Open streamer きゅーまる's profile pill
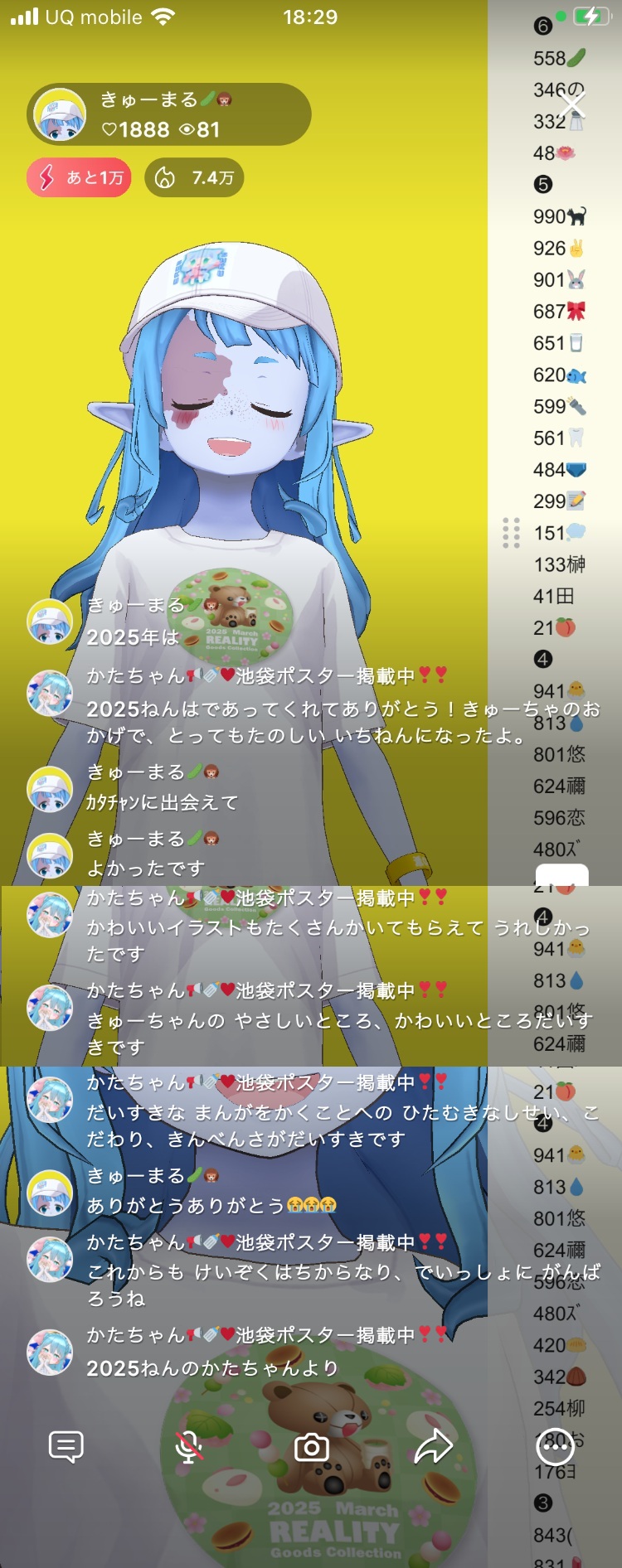622x1568 pixels. 169,114
